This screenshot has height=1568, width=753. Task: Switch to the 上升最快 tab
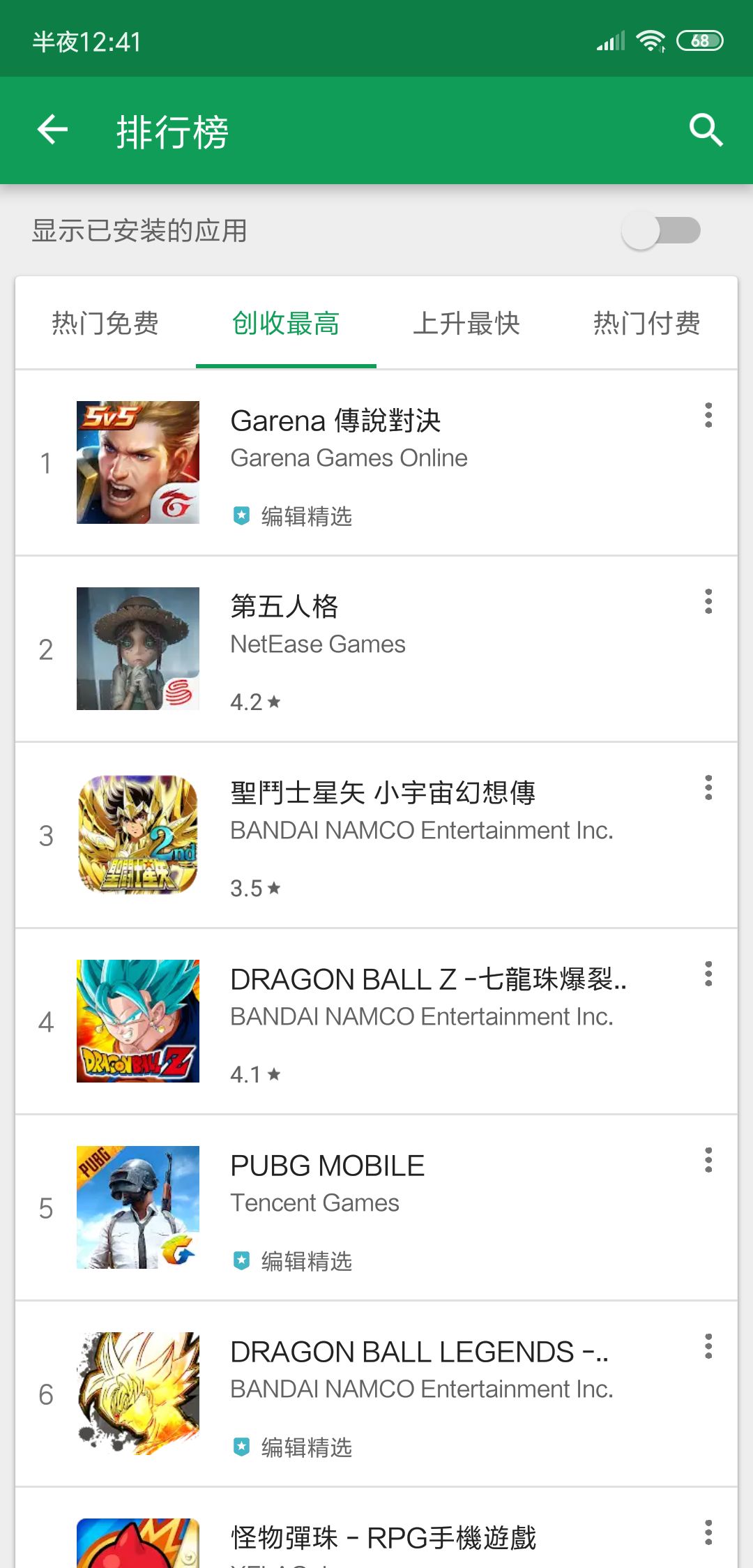click(x=466, y=324)
